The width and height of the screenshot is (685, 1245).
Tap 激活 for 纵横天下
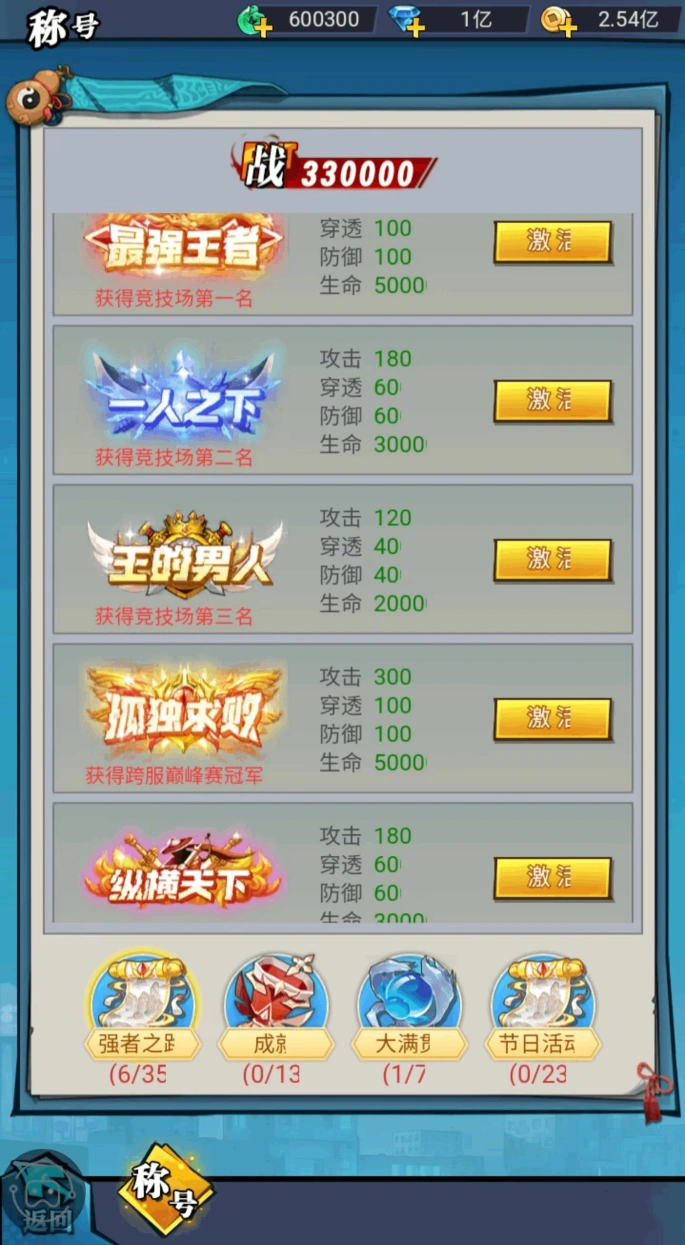(552, 878)
